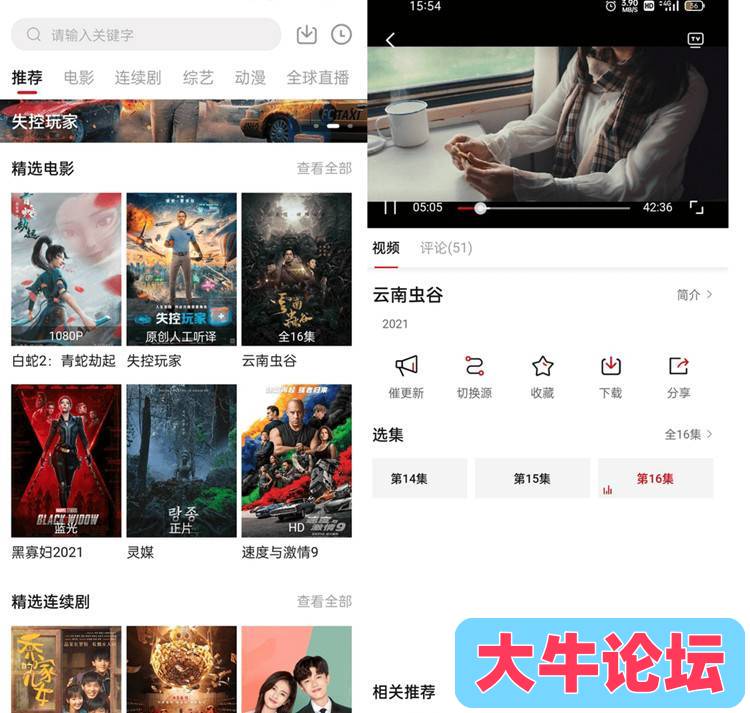
Task: Cast video to TV
Action: pos(695,40)
